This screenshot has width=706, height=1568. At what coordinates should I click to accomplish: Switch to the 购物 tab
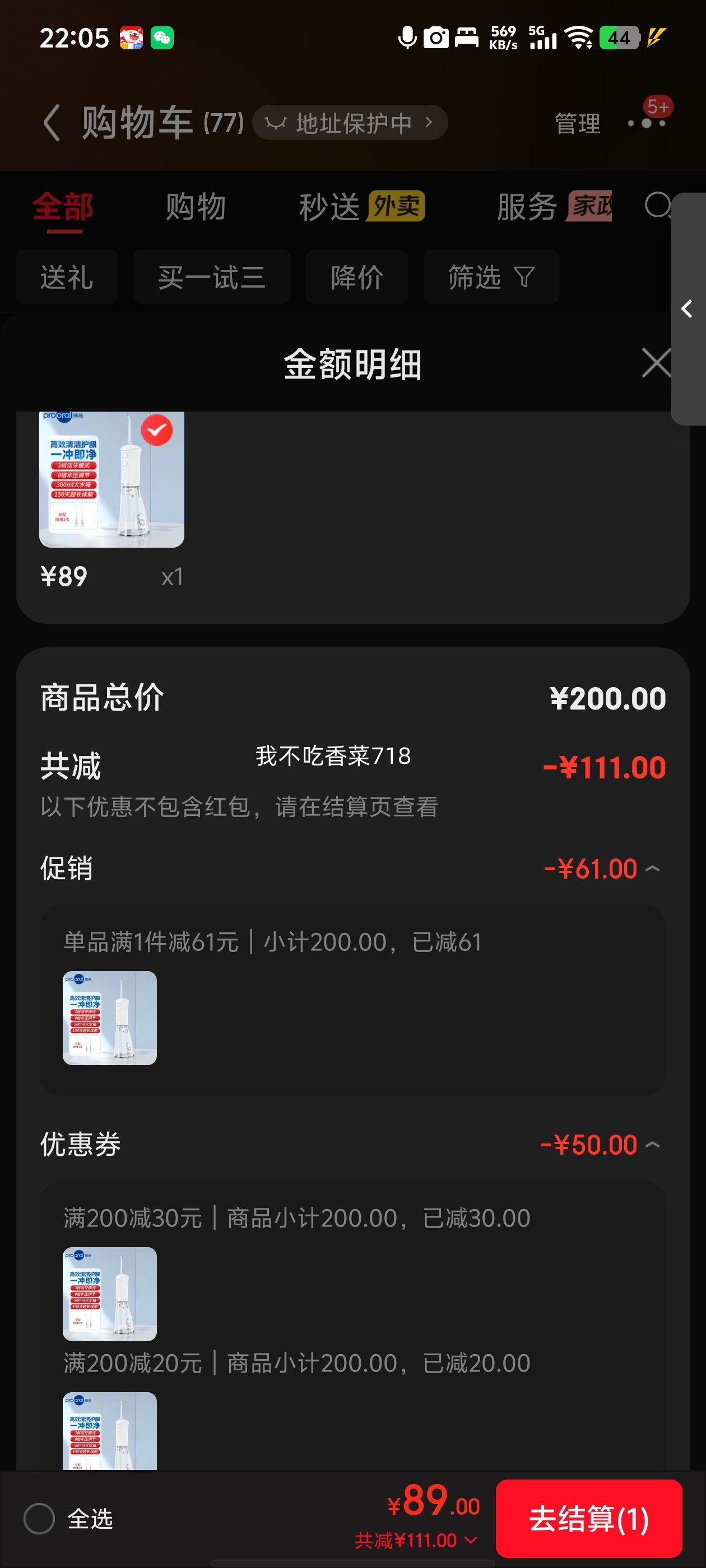click(196, 208)
